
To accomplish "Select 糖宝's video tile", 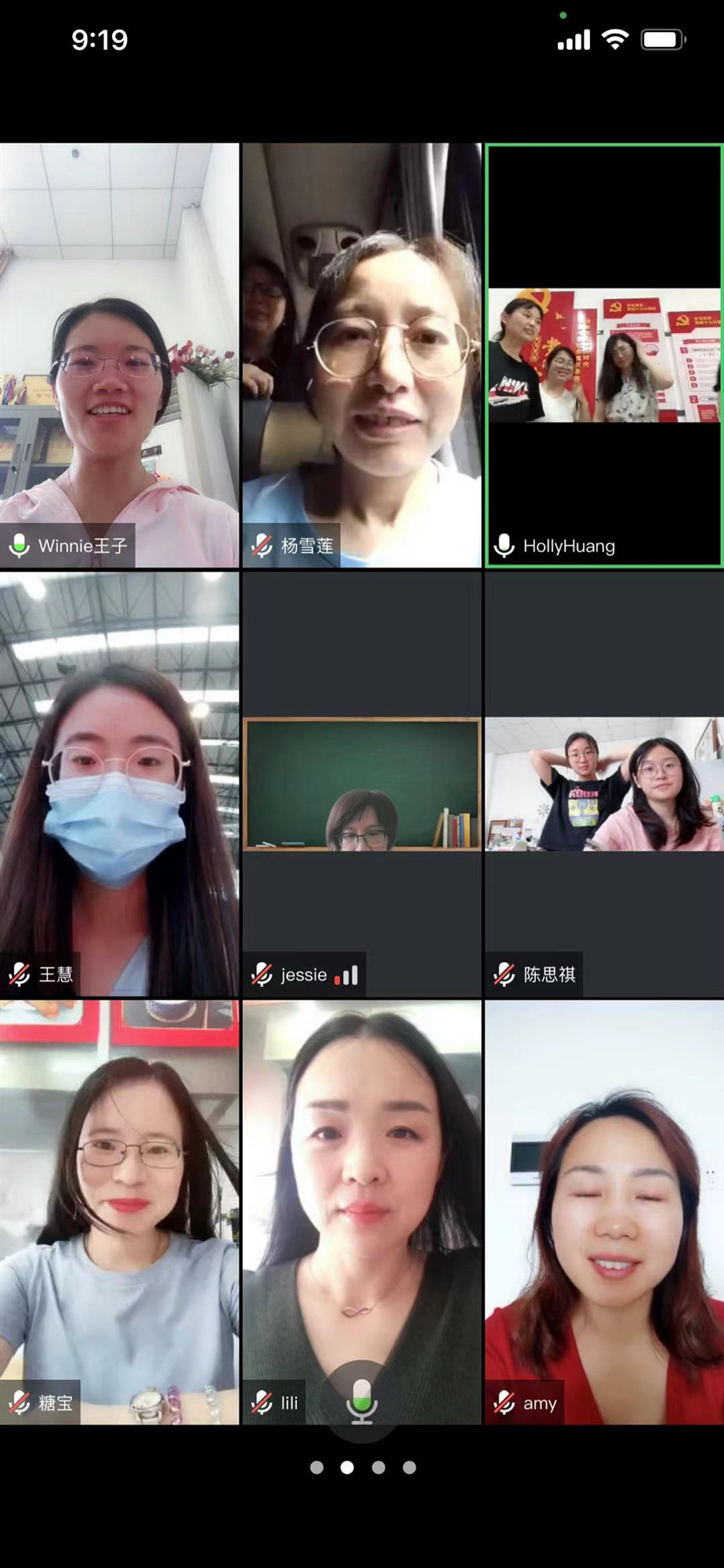I will tap(119, 1212).
